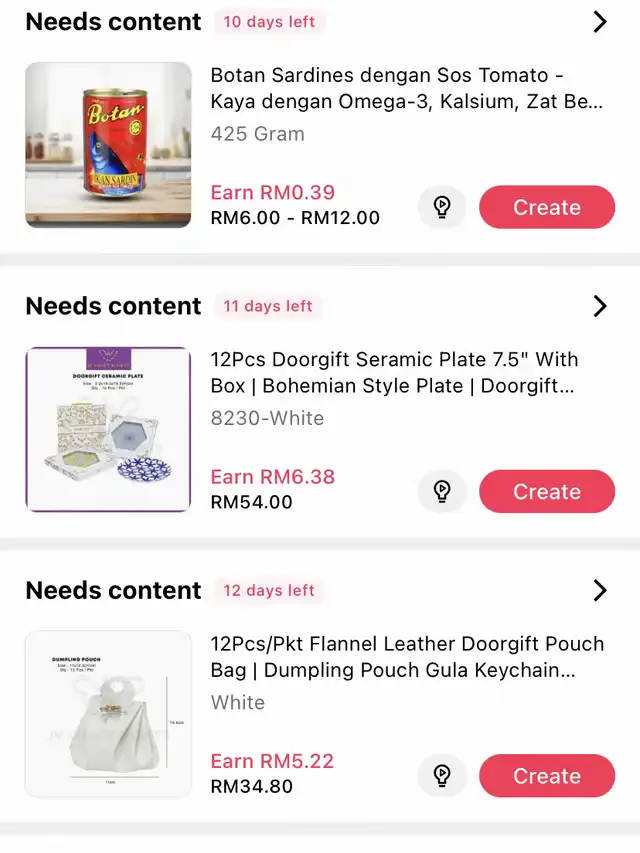Show inspiration bulb for Dumpling Pouch
Screen dimensions: 640x853
coord(442,775)
